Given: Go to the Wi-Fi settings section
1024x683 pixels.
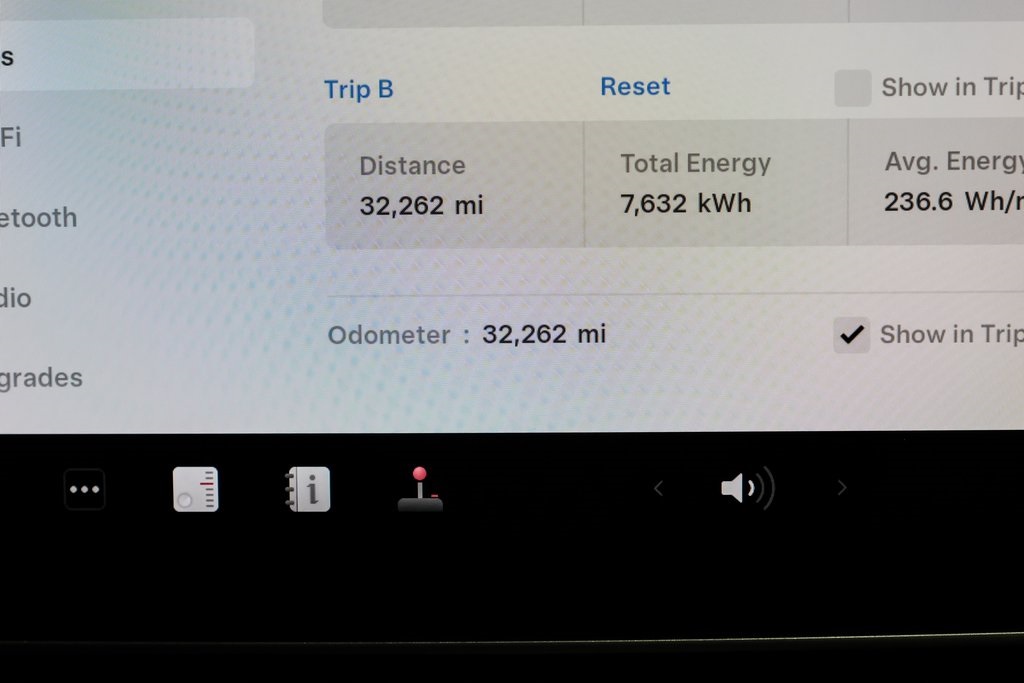Looking at the screenshot, I should pyautogui.click(x=11, y=137).
